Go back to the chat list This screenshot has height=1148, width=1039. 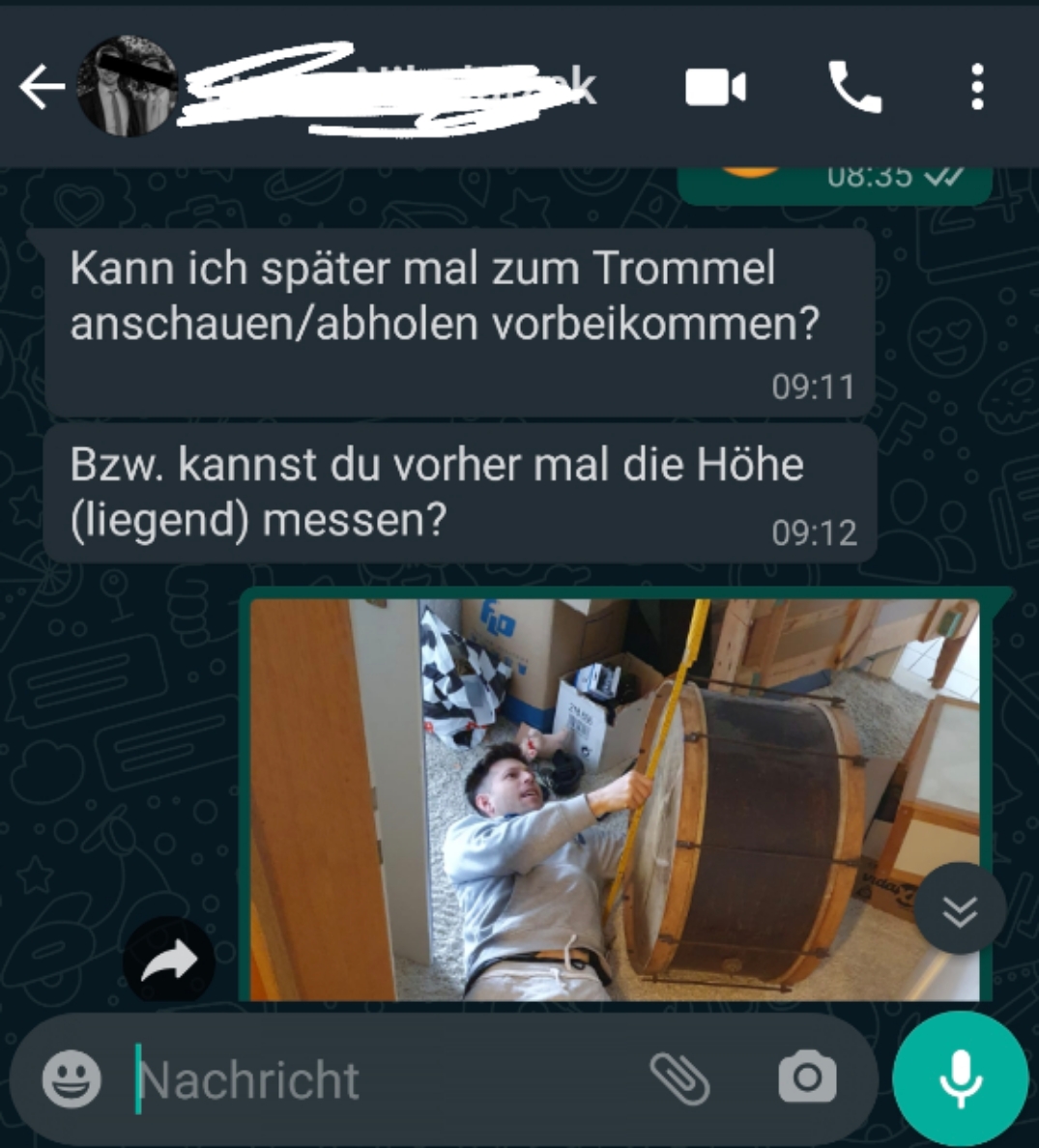(x=41, y=88)
